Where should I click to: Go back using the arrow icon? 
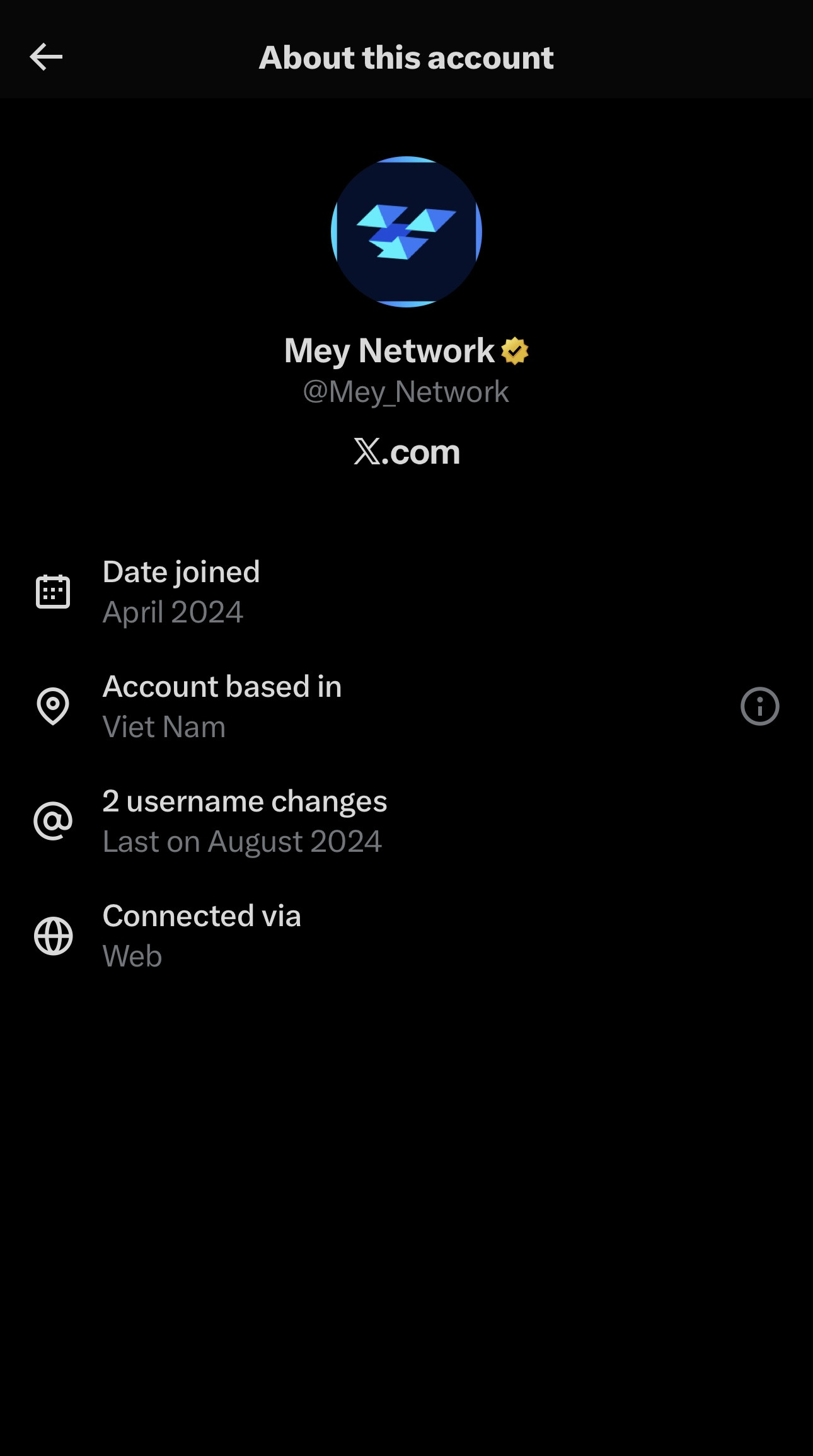point(46,57)
